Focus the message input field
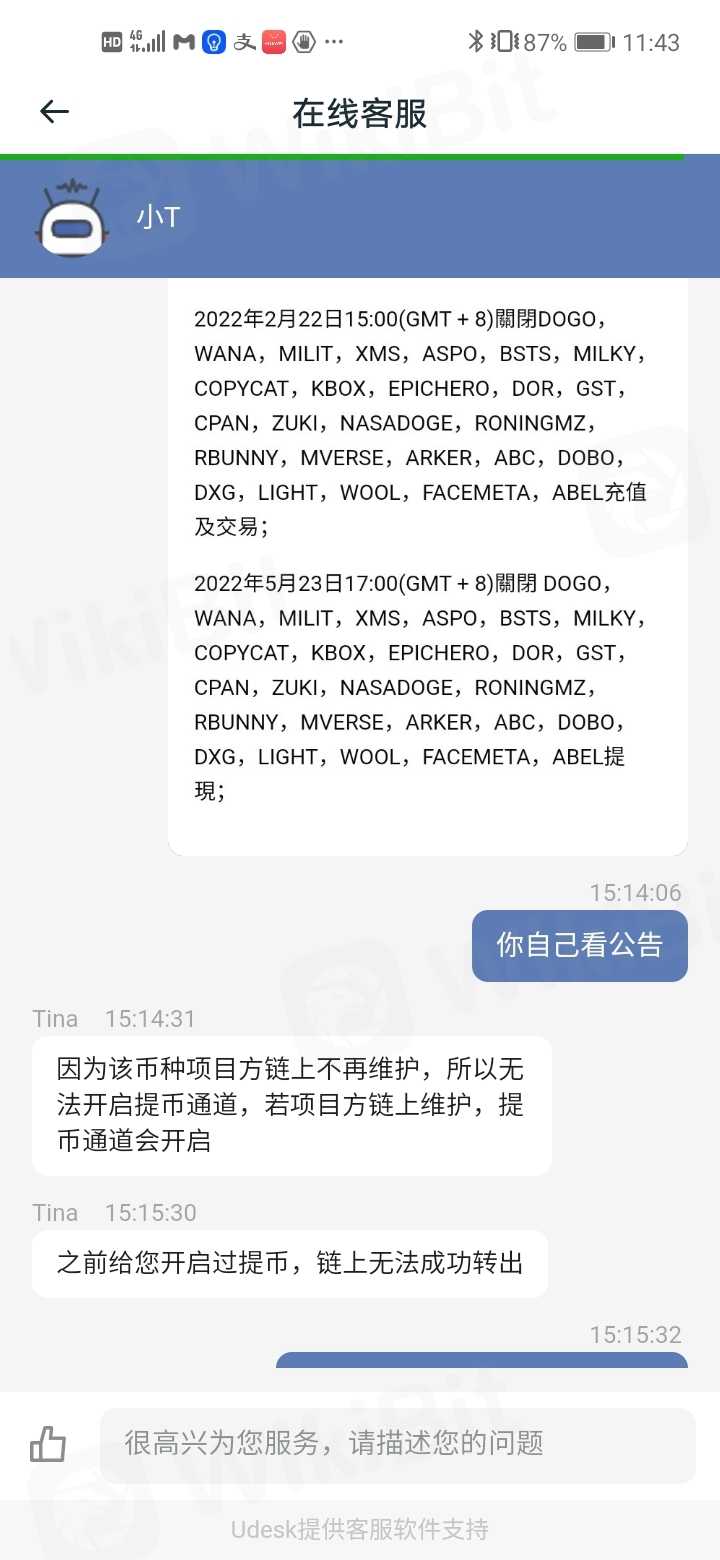 (397, 1444)
